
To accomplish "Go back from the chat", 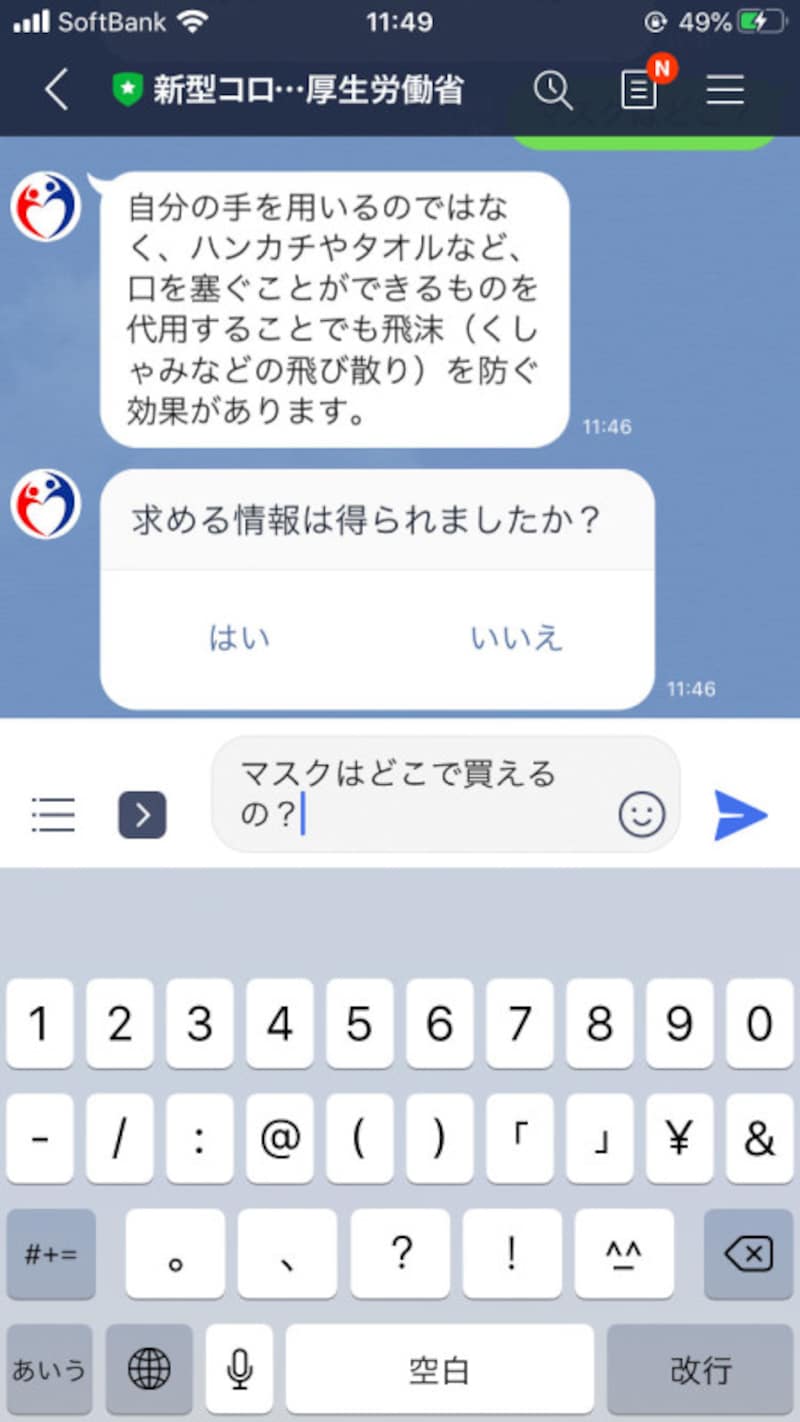I will coord(57,90).
